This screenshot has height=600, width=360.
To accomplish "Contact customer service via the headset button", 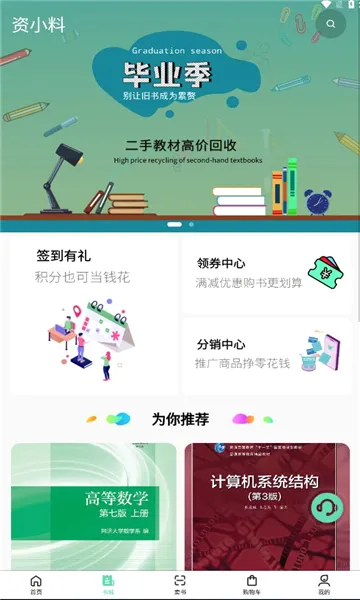I will (x=327, y=508).
